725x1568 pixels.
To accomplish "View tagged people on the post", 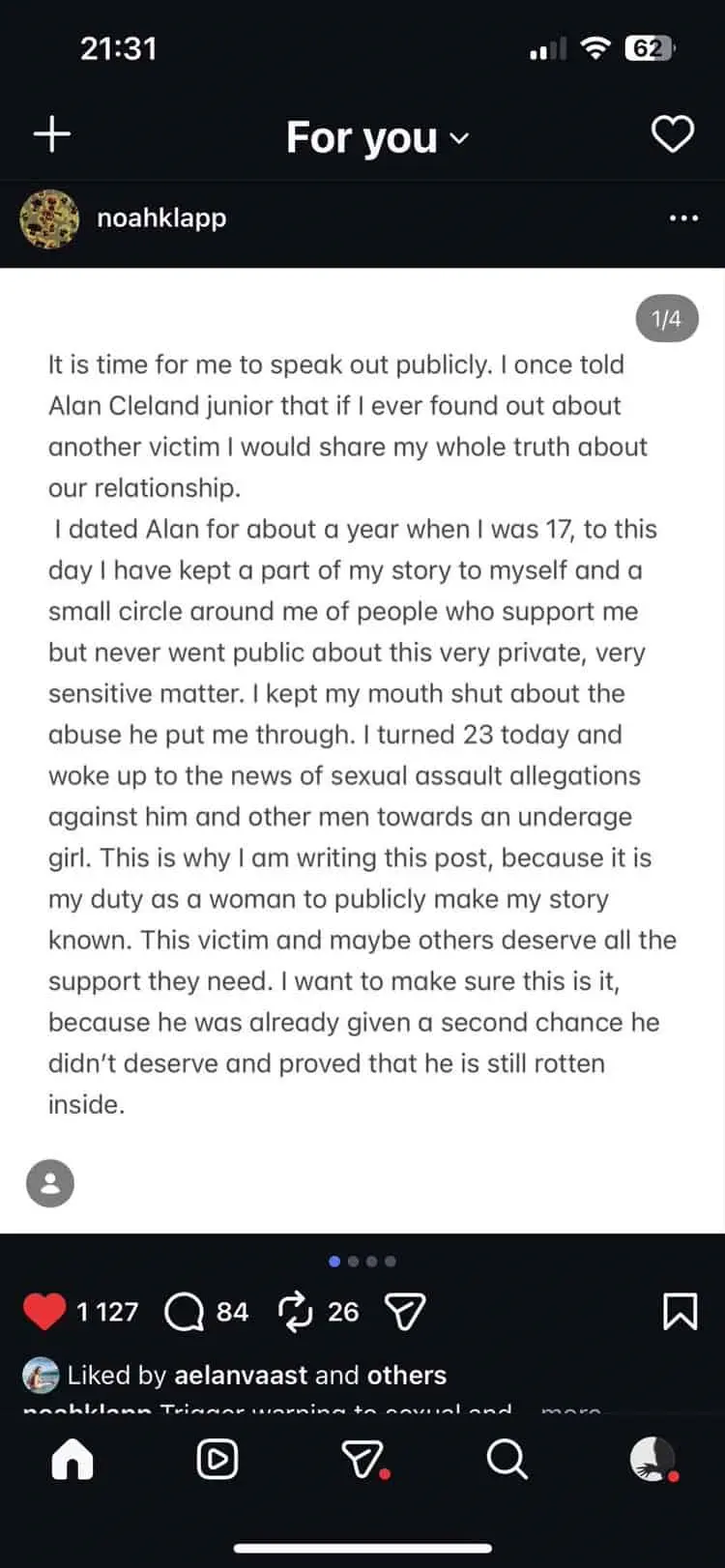I will [x=50, y=1183].
